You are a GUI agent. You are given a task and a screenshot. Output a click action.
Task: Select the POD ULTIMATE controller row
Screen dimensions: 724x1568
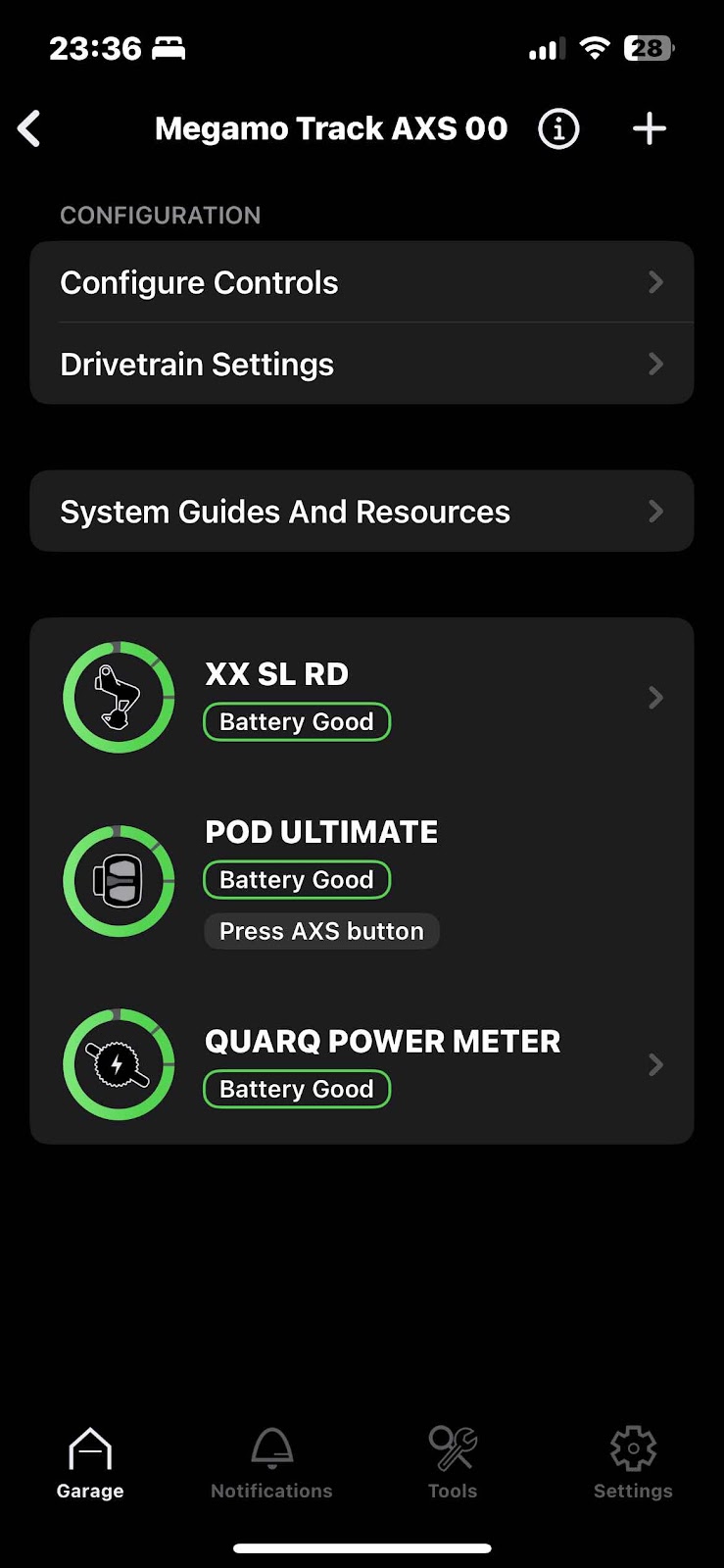(x=362, y=880)
